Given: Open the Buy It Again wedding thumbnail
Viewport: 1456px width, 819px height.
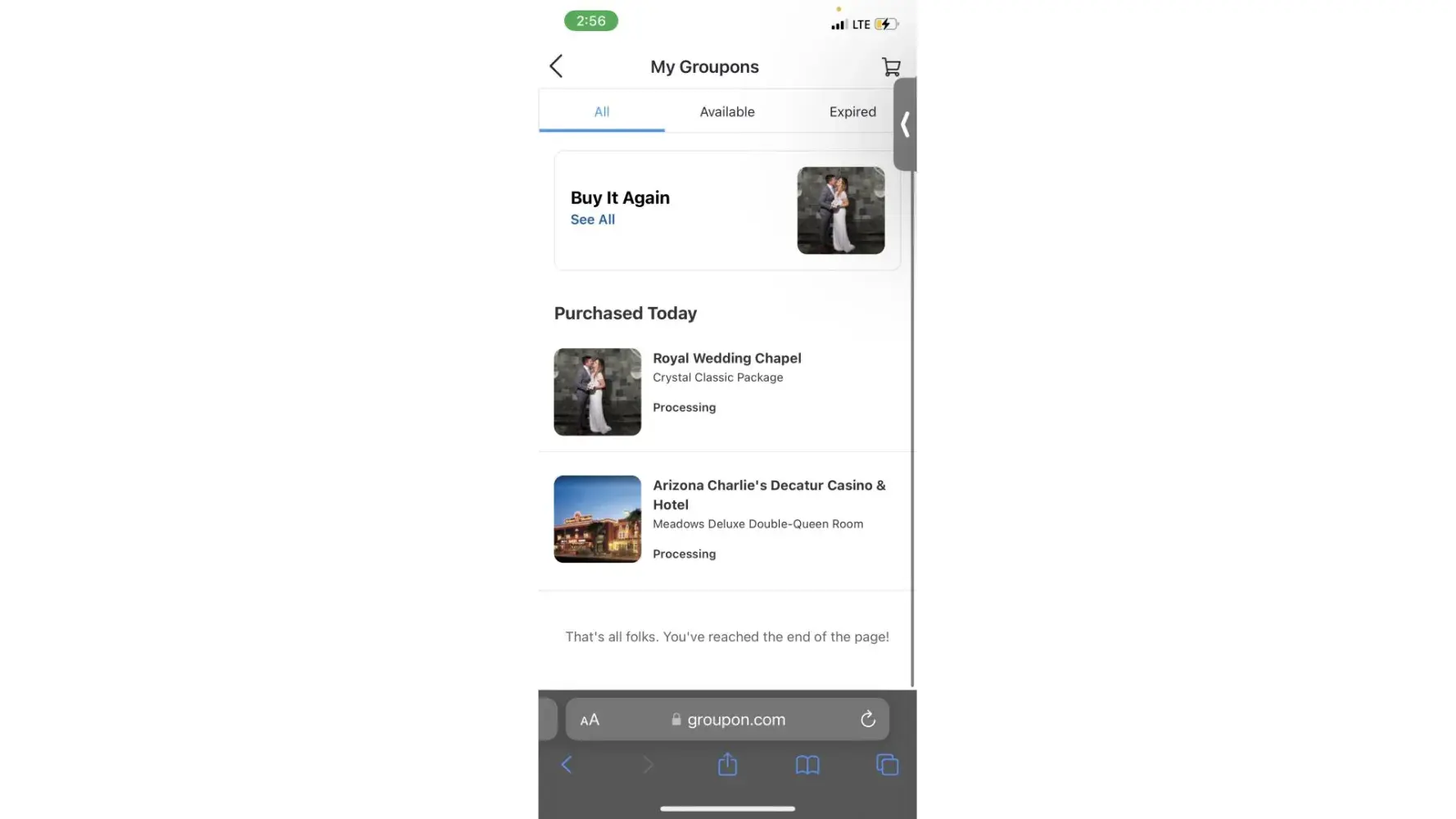Looking at the screenshot, I should tap(840, 210).
